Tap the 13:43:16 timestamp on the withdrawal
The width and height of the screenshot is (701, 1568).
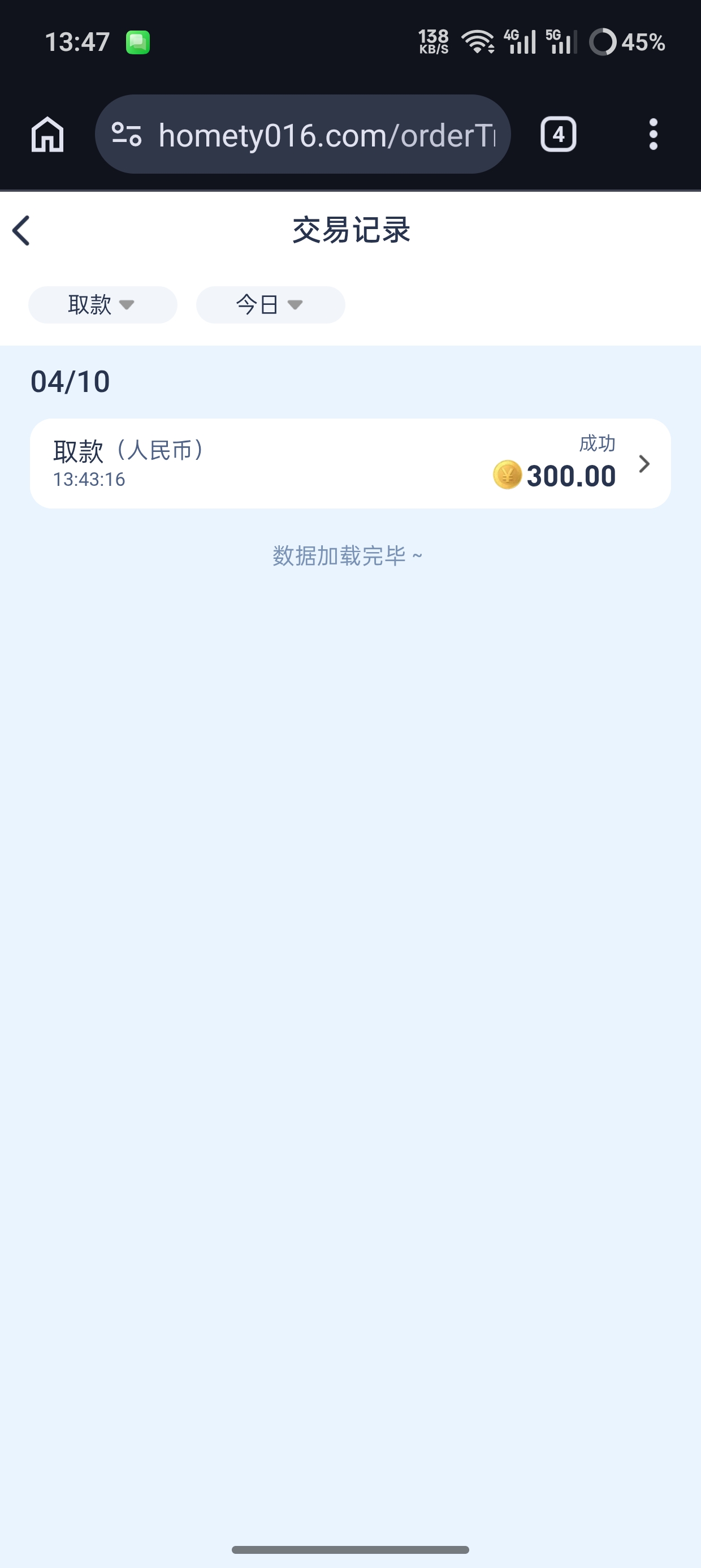88,479
